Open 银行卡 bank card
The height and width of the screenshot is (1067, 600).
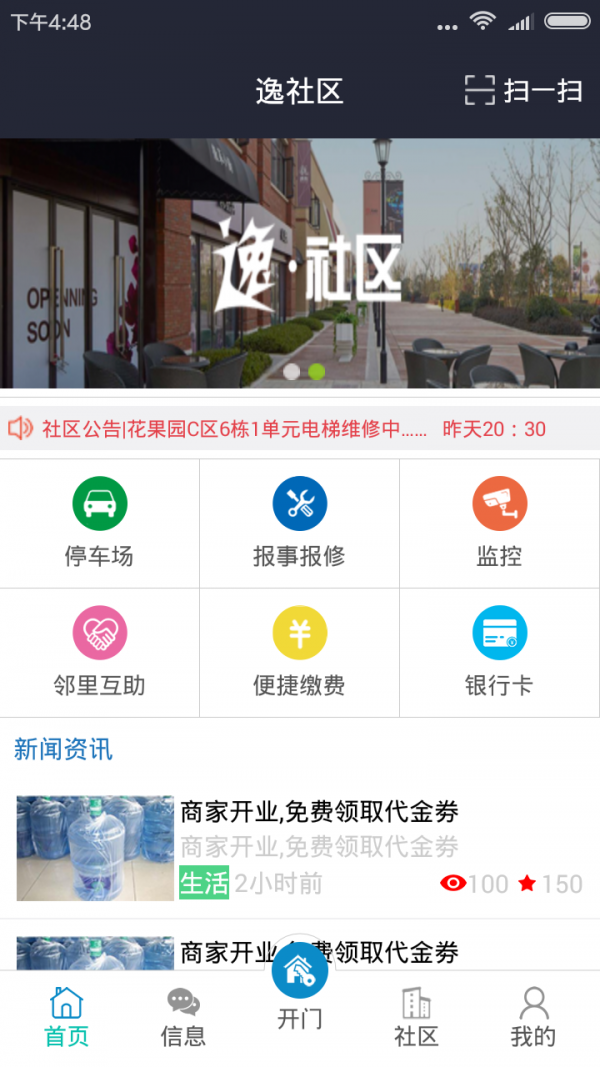(499, 652)
